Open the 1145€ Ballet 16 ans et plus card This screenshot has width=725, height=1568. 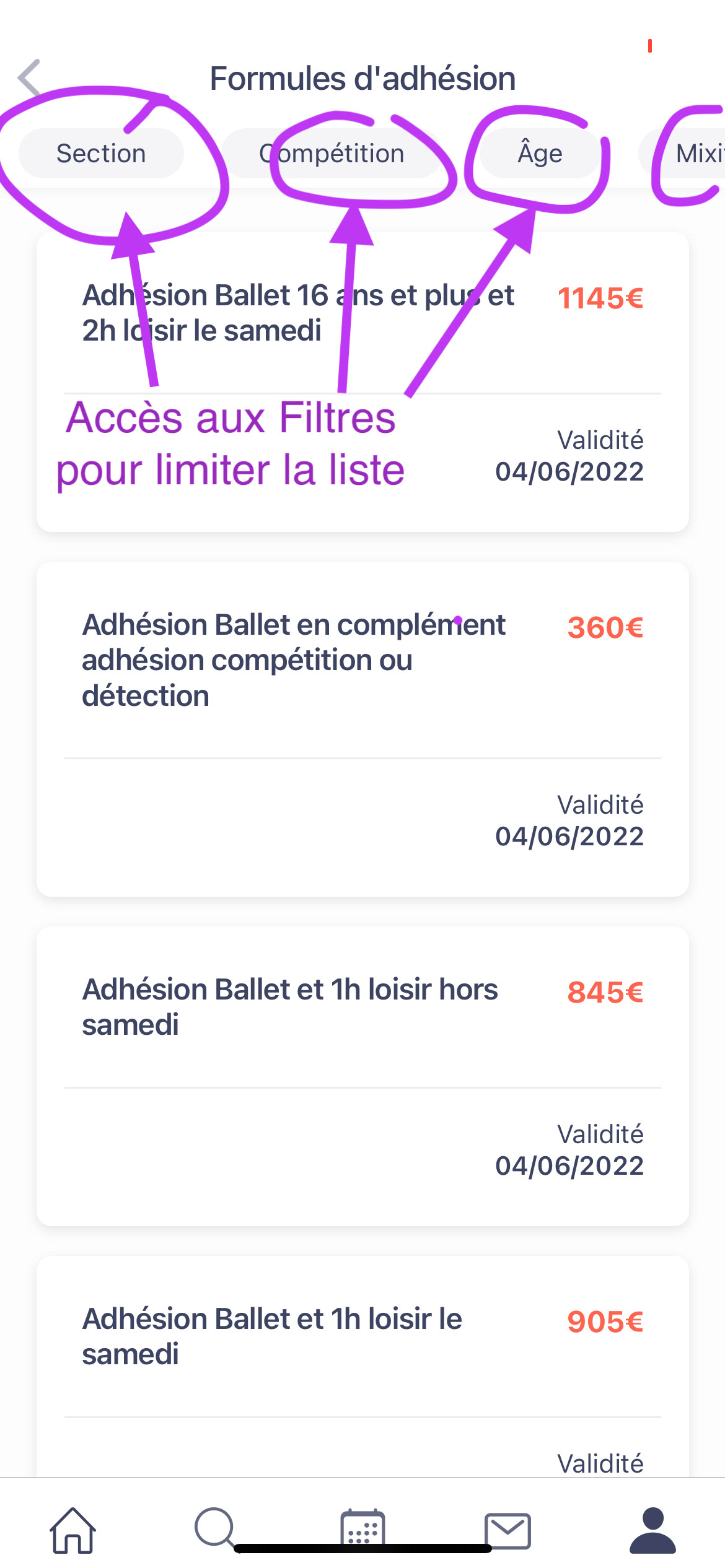362,381
